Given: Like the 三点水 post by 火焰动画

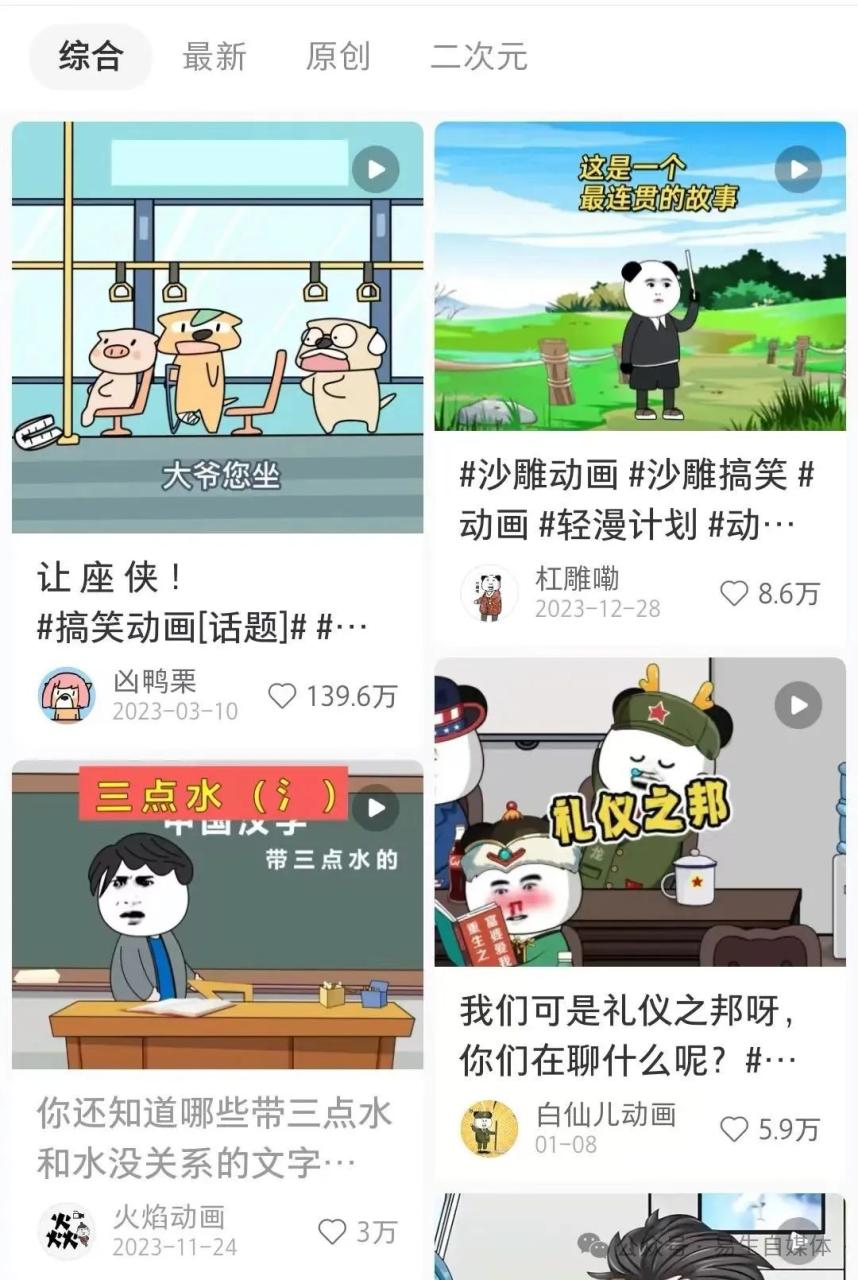Looking at the screenshot, I should point(332,1231).
